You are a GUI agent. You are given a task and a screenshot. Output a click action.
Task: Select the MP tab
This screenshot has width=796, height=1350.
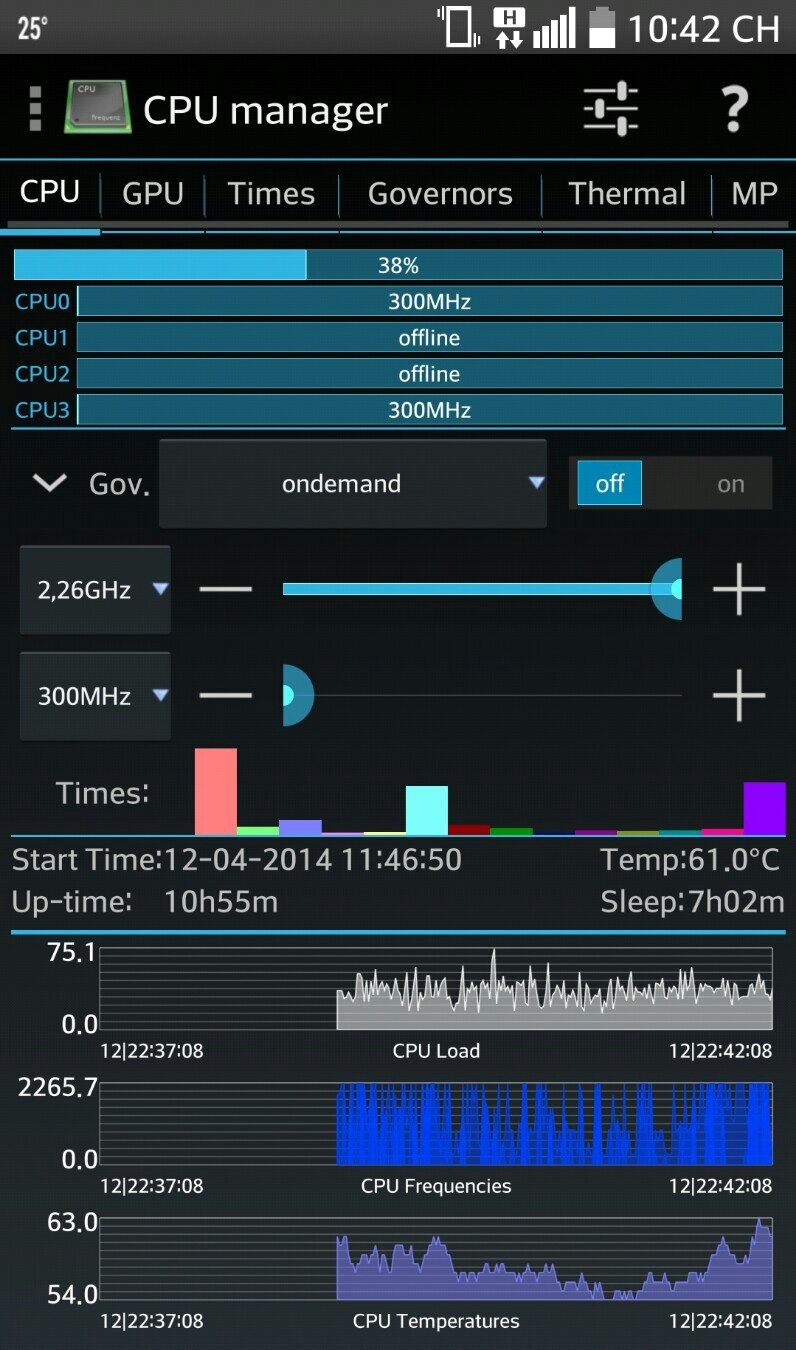click(x=753, y=193)
